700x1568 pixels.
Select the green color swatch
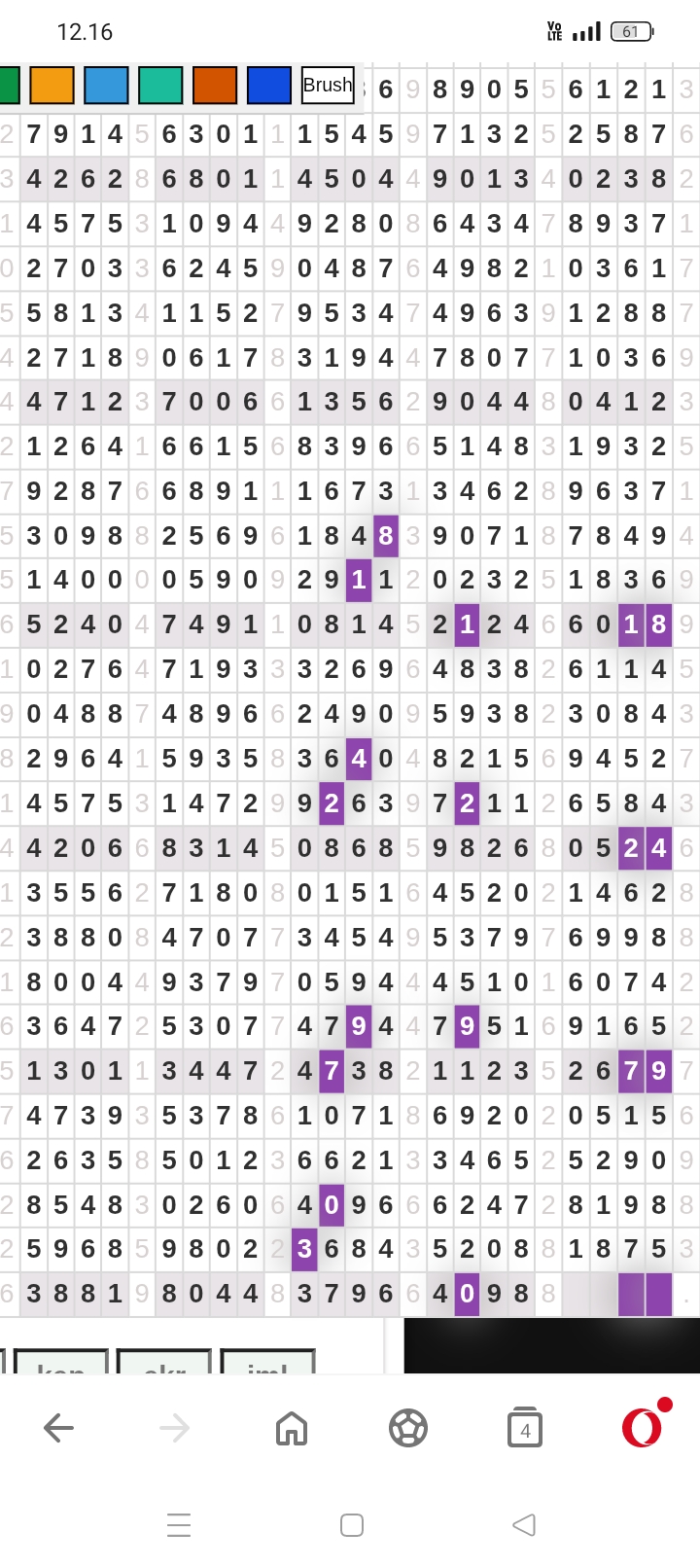[8, 86]
